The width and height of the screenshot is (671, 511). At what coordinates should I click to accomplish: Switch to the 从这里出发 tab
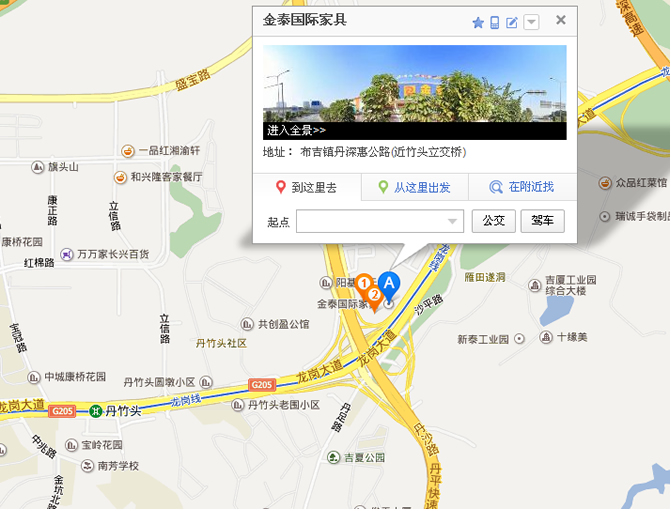(413, 187)
